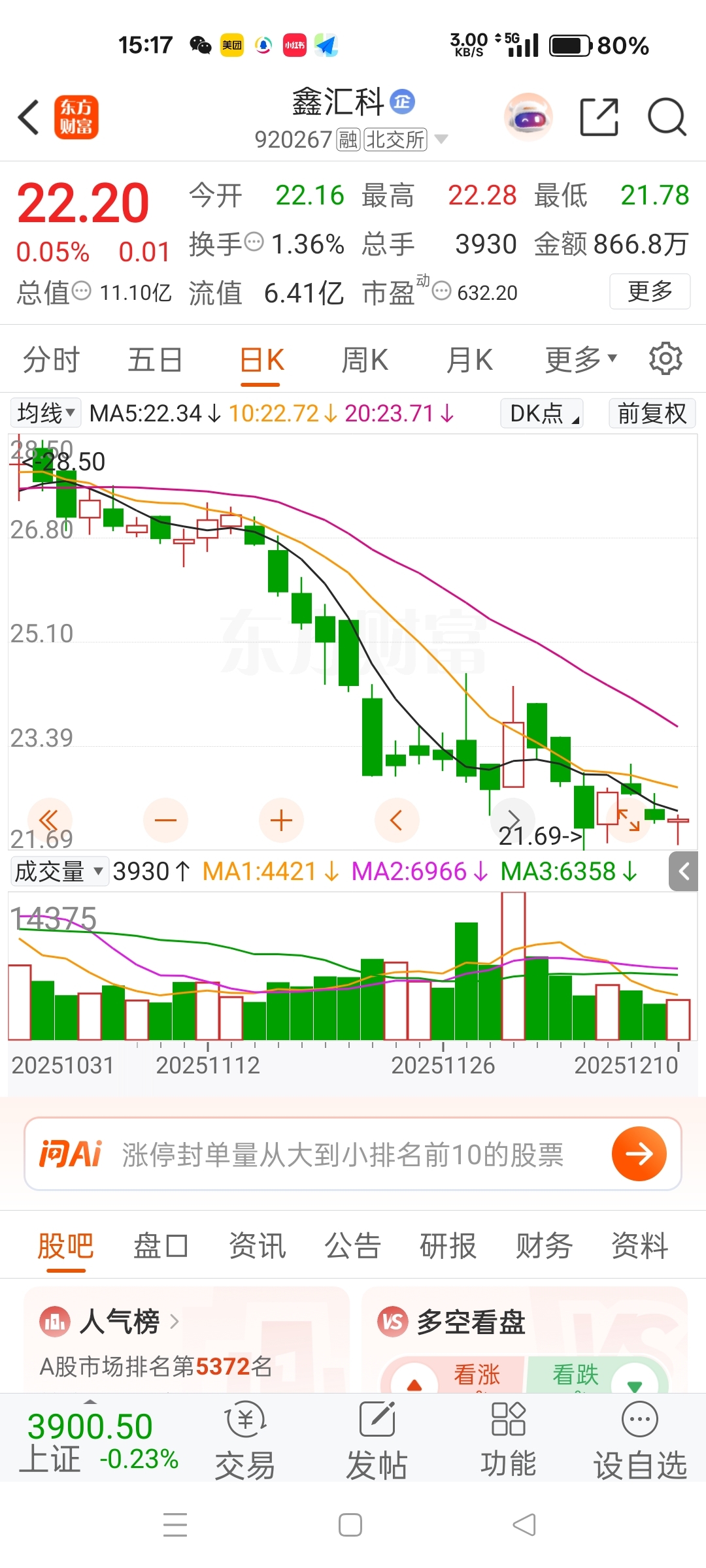The width and height of the screenshot is (706, 1568).
Task: Open the 均线 indicator dropdown
Action: pyautogui.click(x=45, y=413)
